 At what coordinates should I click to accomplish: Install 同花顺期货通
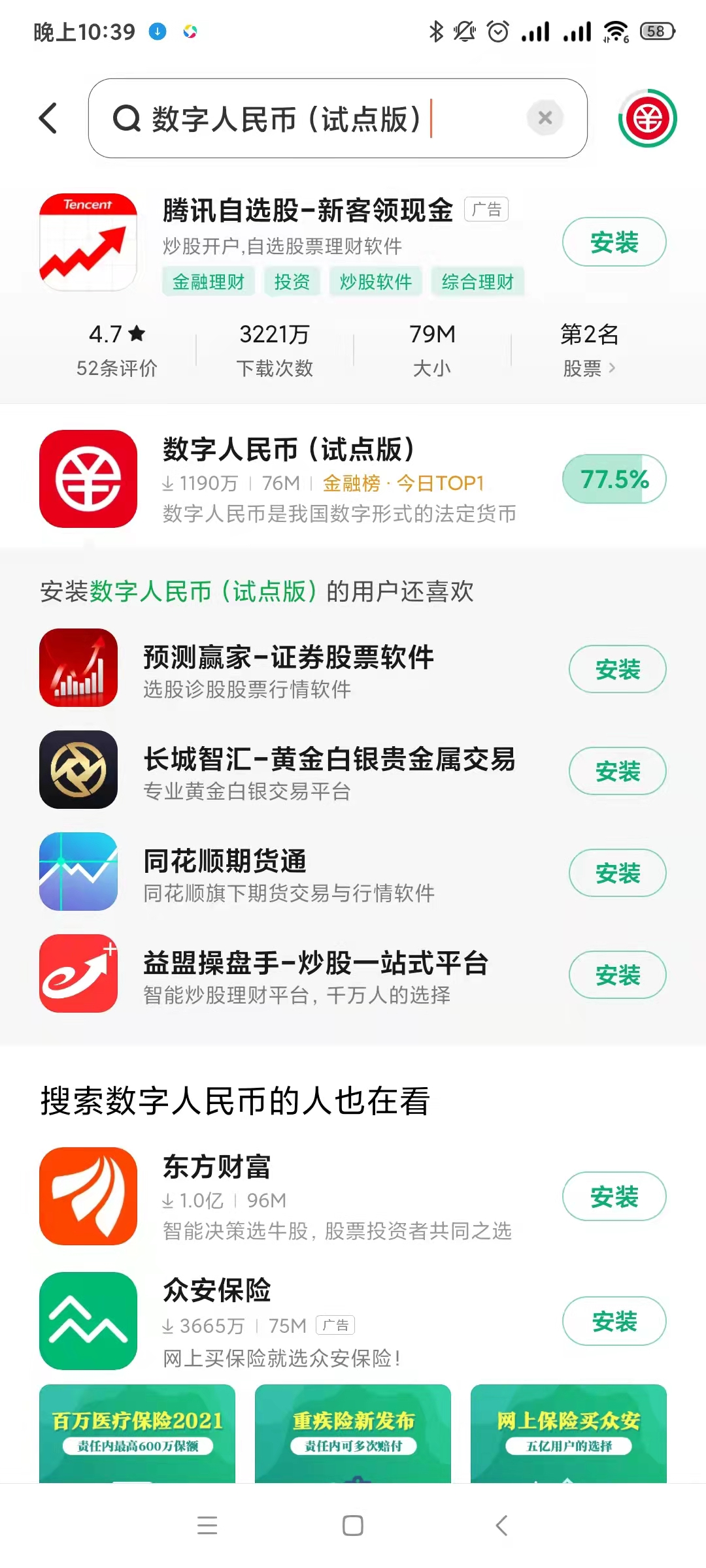617,874
